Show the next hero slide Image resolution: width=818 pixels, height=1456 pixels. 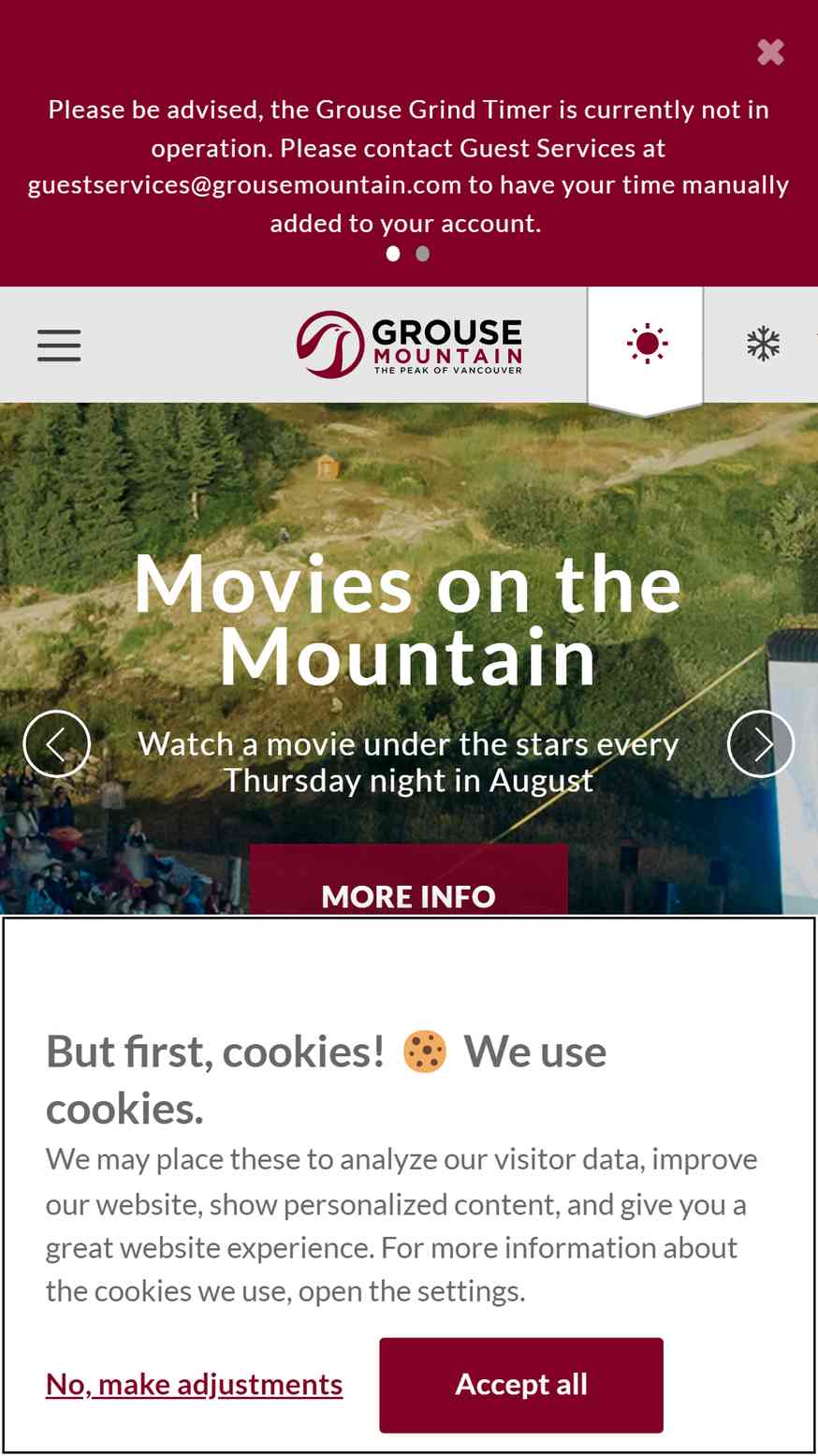click(760, 744)
